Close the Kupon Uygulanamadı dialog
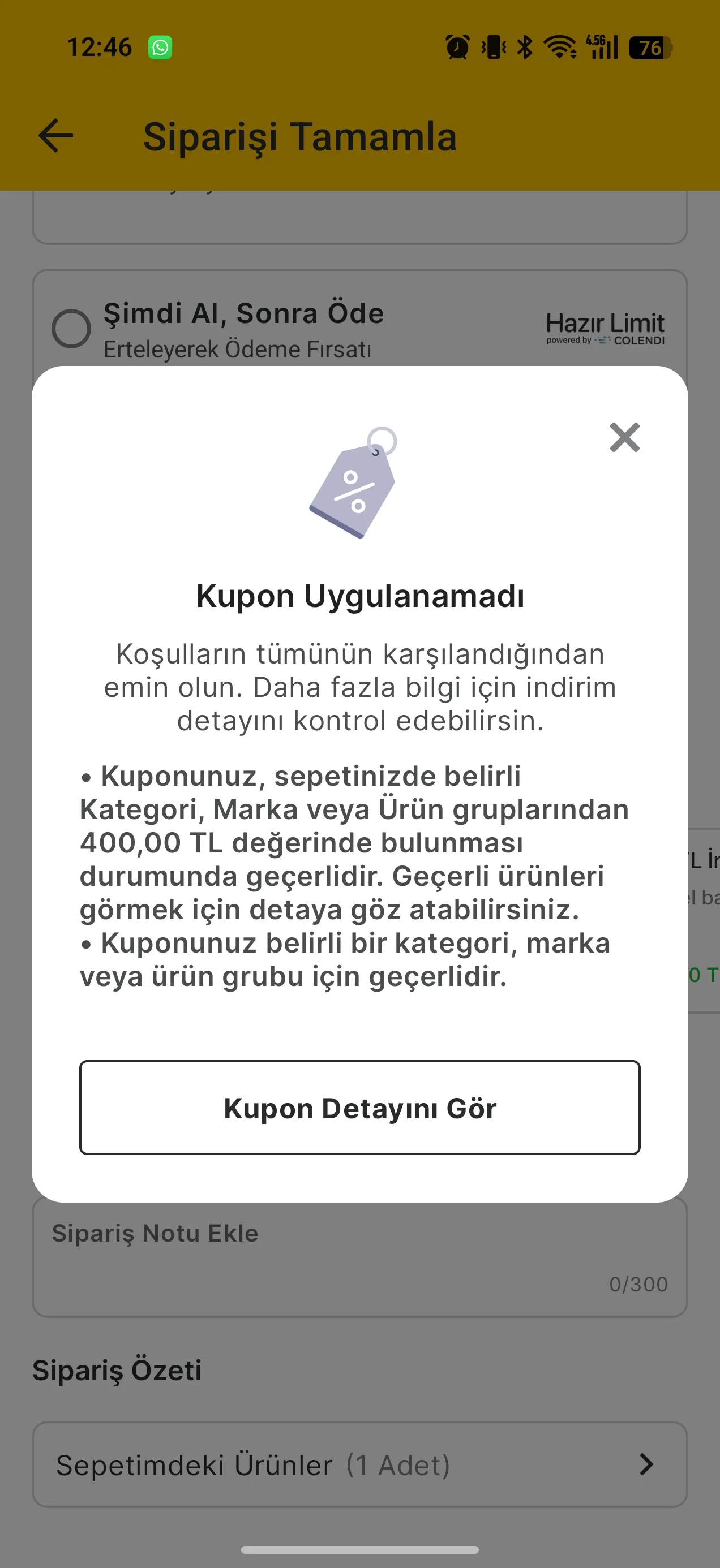The image size is (720, 1568). coord(624,437)
